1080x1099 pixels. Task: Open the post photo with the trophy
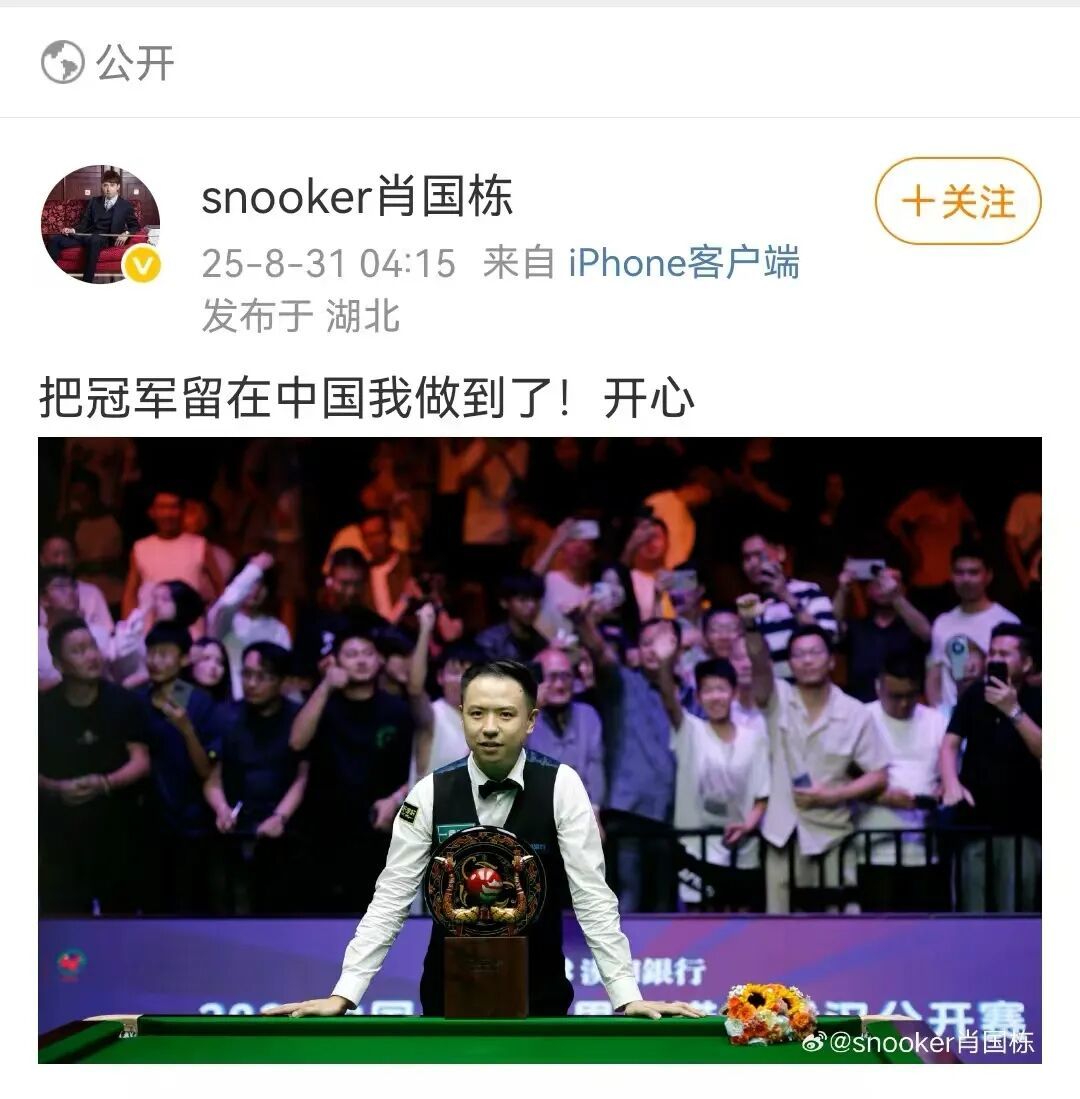point(540,750)
